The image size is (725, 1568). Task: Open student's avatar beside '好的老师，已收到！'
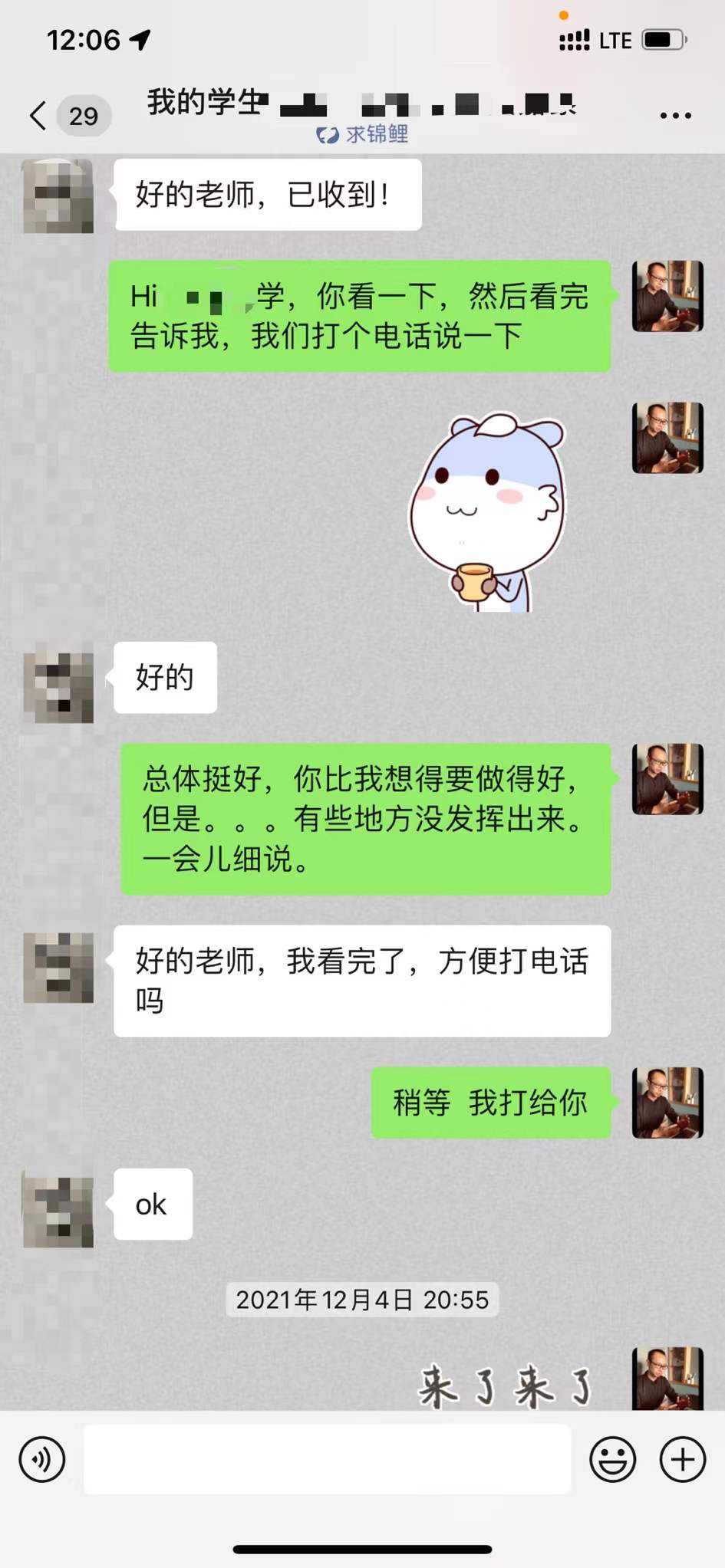(x=58, y=196)
